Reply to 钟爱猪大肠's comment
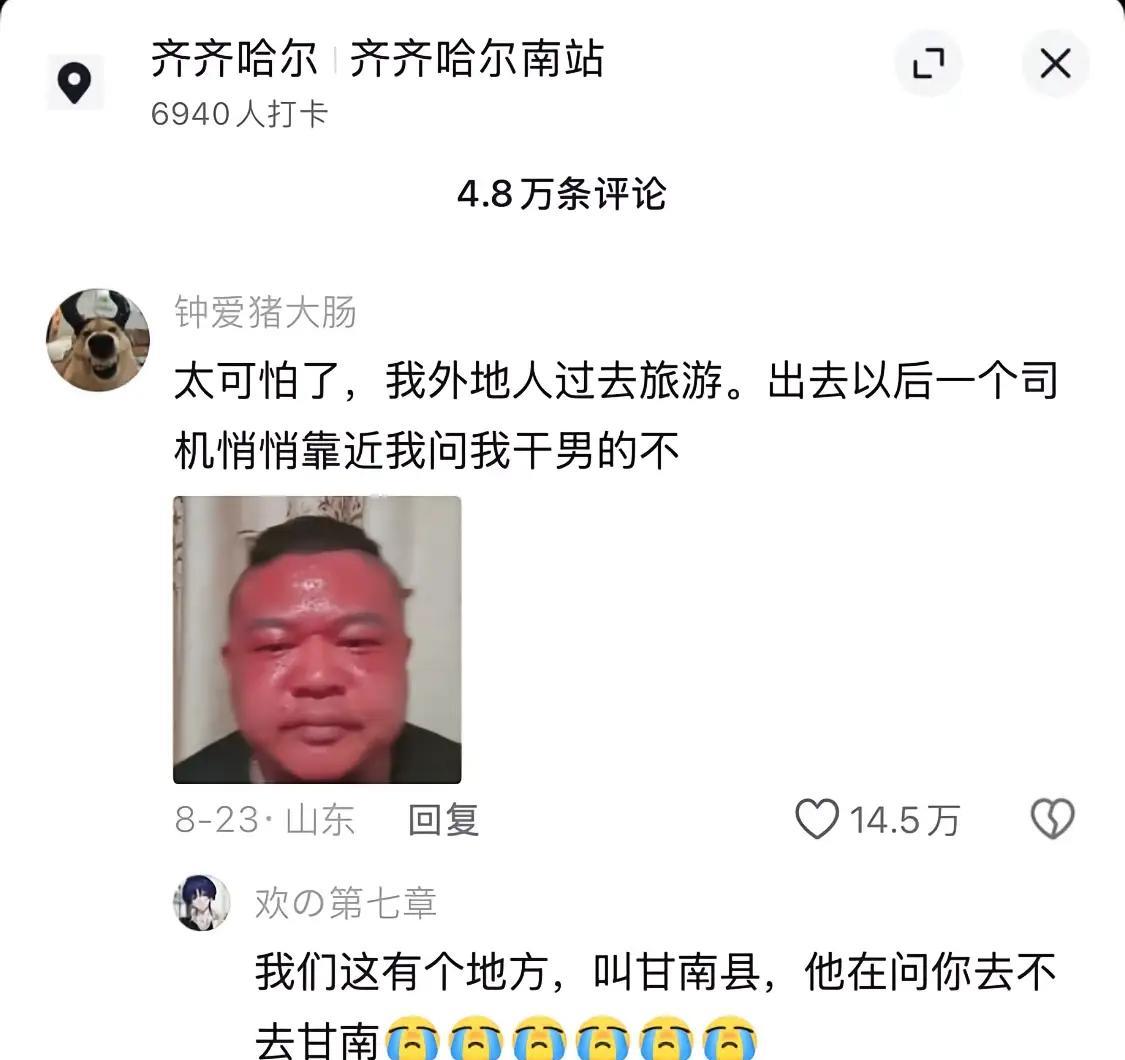 tap(443, 821)
